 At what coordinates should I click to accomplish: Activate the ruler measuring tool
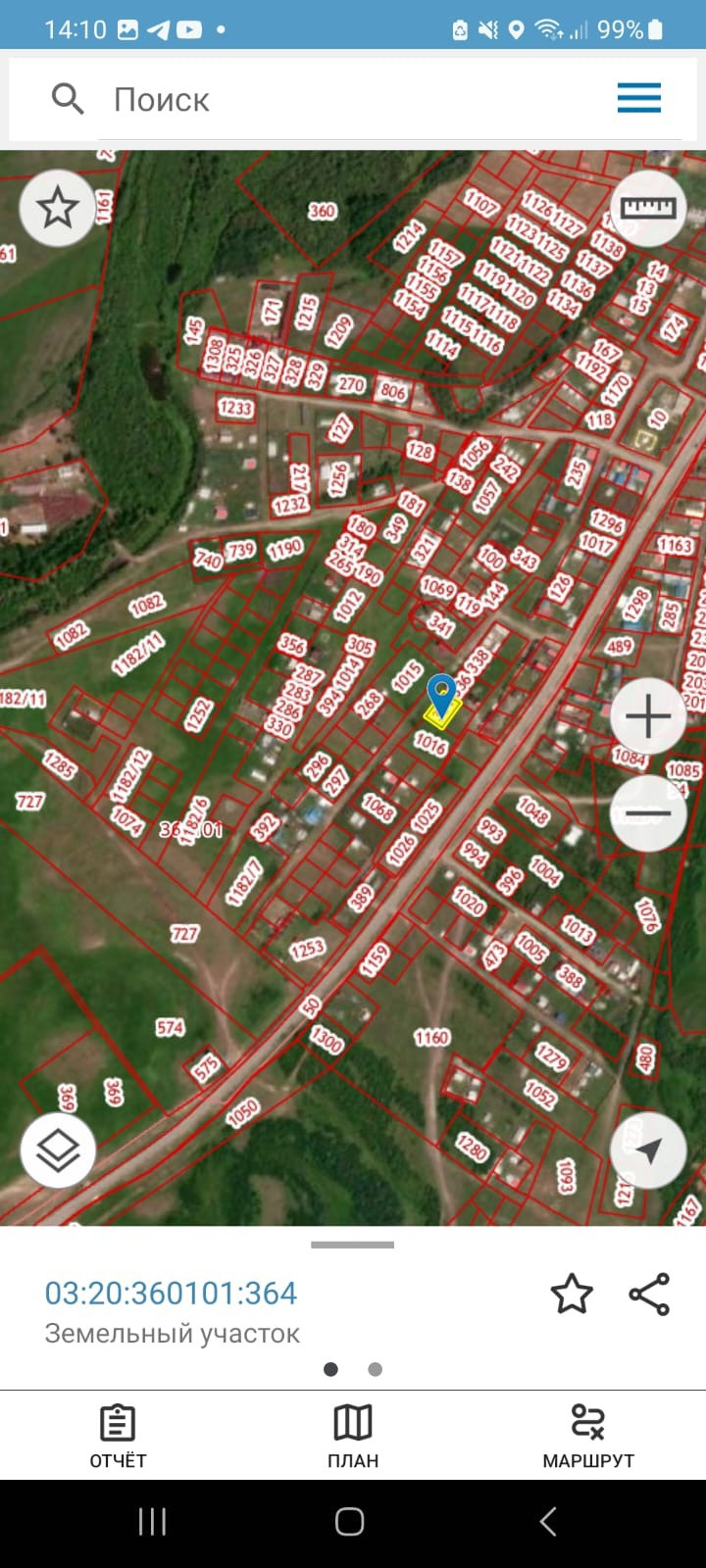point(648,208)
